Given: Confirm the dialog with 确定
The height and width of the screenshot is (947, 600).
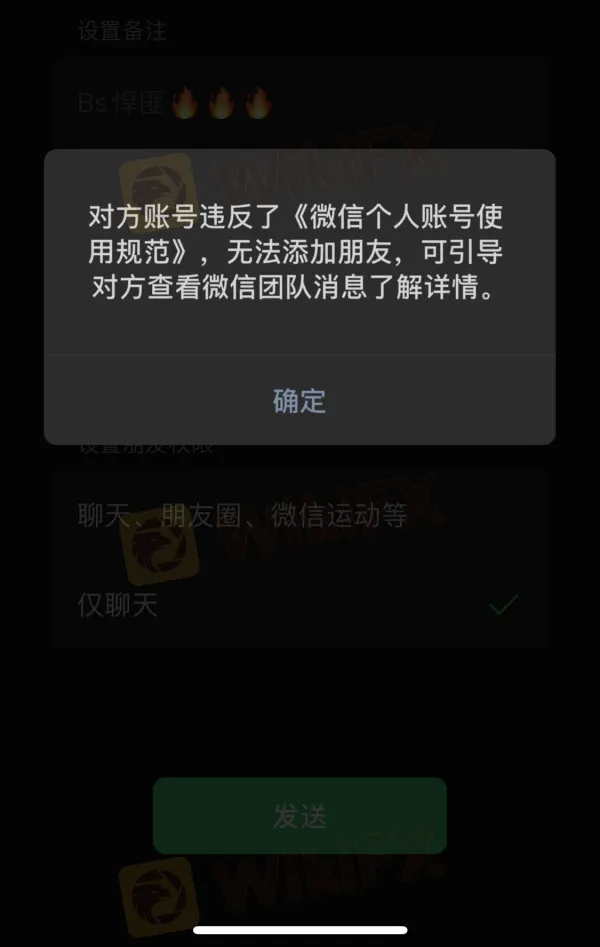Looking at the screenshot, I should tap(299, 401).
